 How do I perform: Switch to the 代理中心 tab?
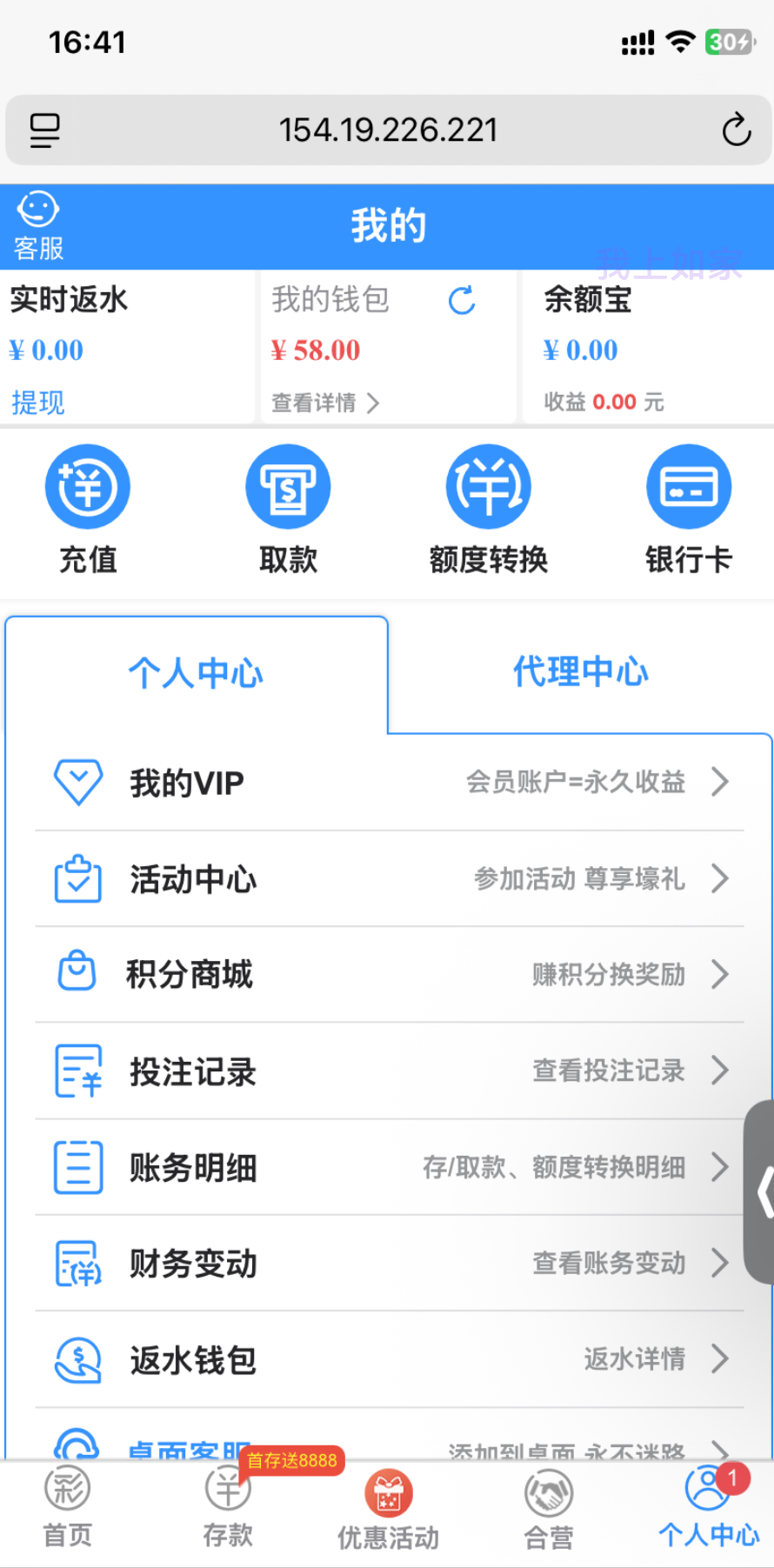click(580, 672)
